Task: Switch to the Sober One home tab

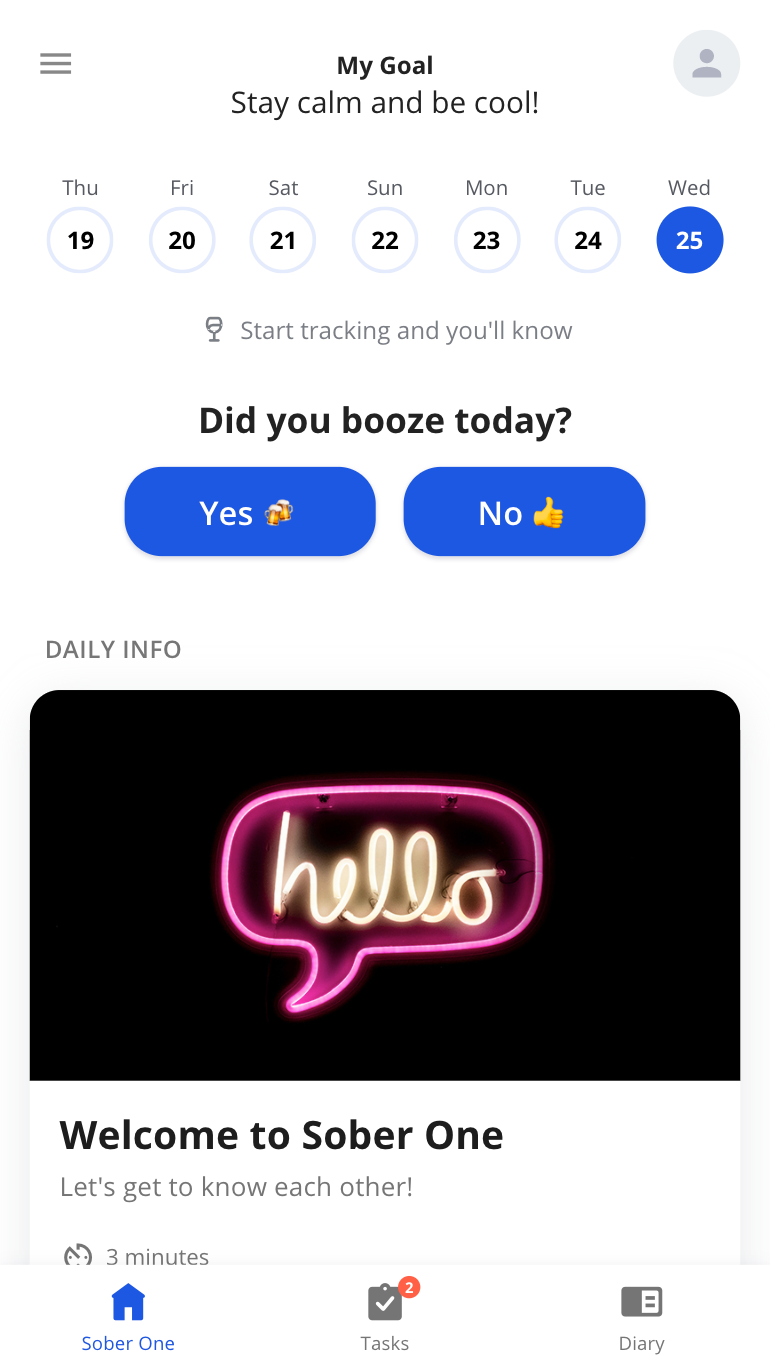Action: point(128,1317)
